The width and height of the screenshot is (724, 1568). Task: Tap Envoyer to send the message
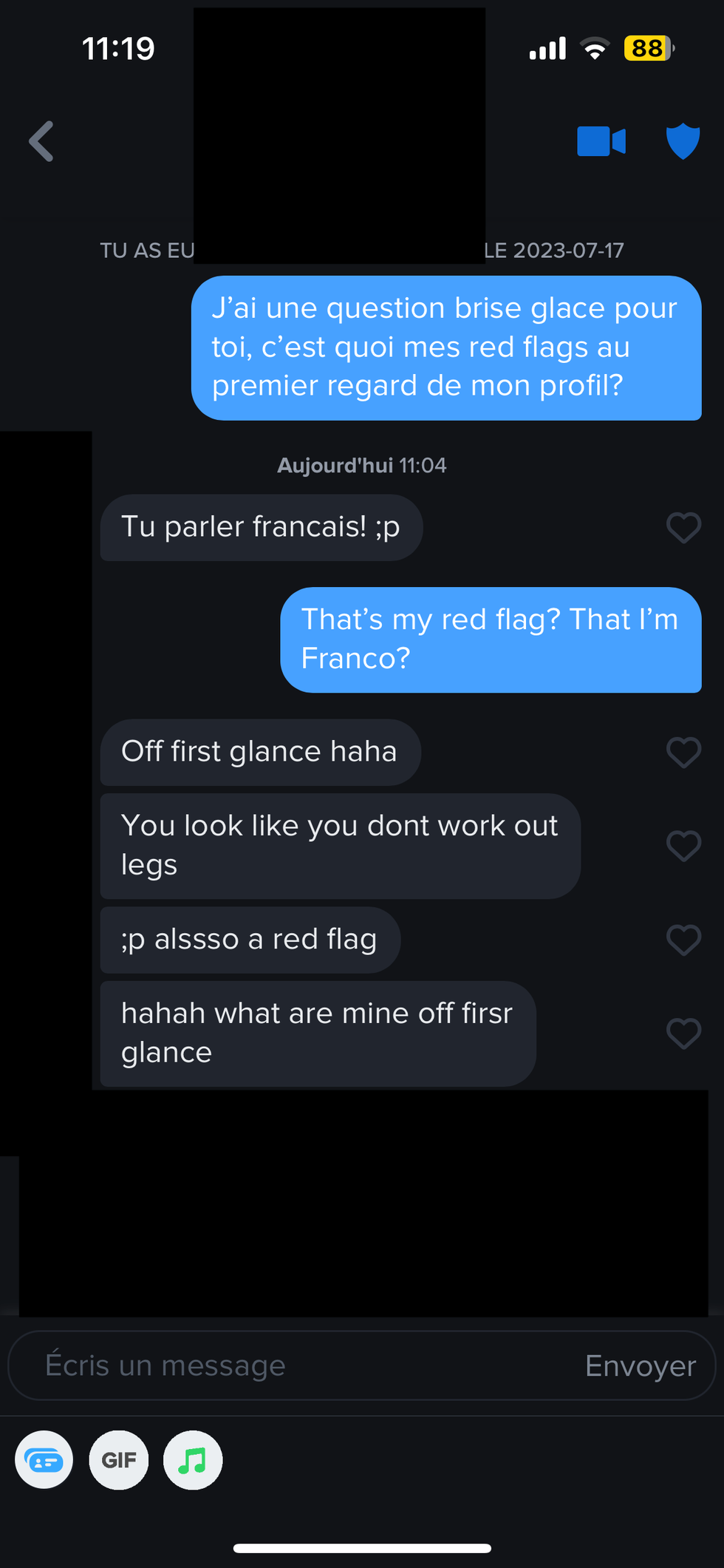coord(640,1365)
